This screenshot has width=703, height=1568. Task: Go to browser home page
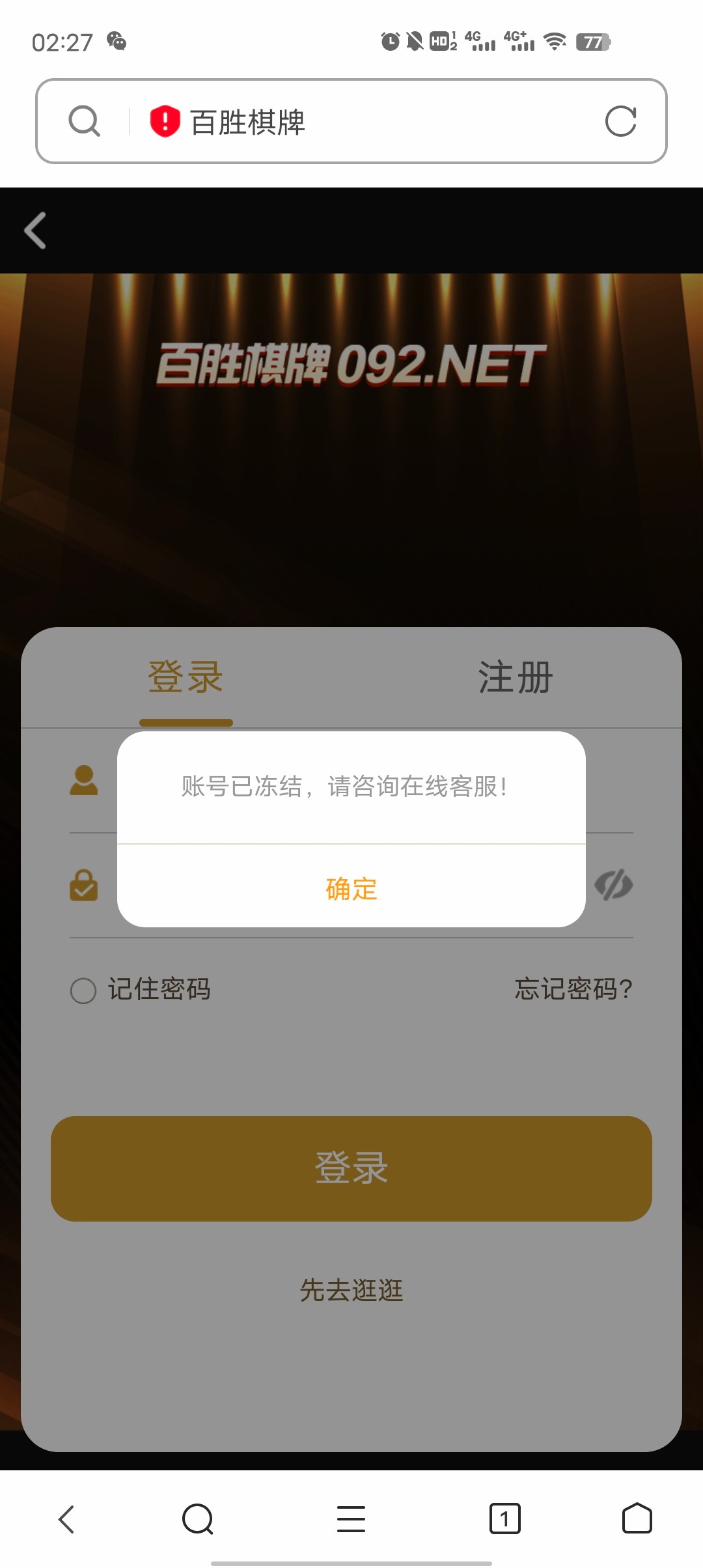coord(637,1519)
